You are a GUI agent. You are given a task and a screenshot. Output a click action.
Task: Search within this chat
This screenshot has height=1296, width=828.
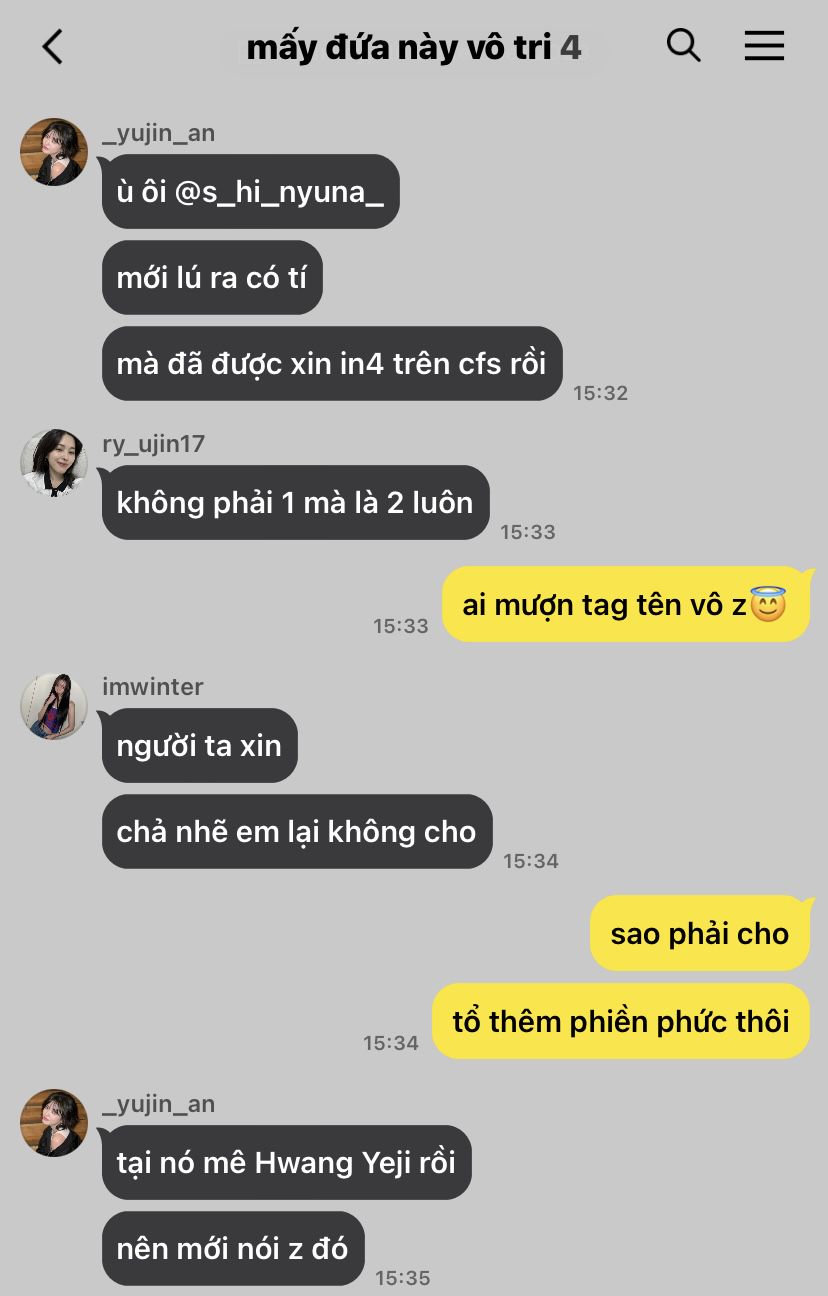(x=683, y=45)
